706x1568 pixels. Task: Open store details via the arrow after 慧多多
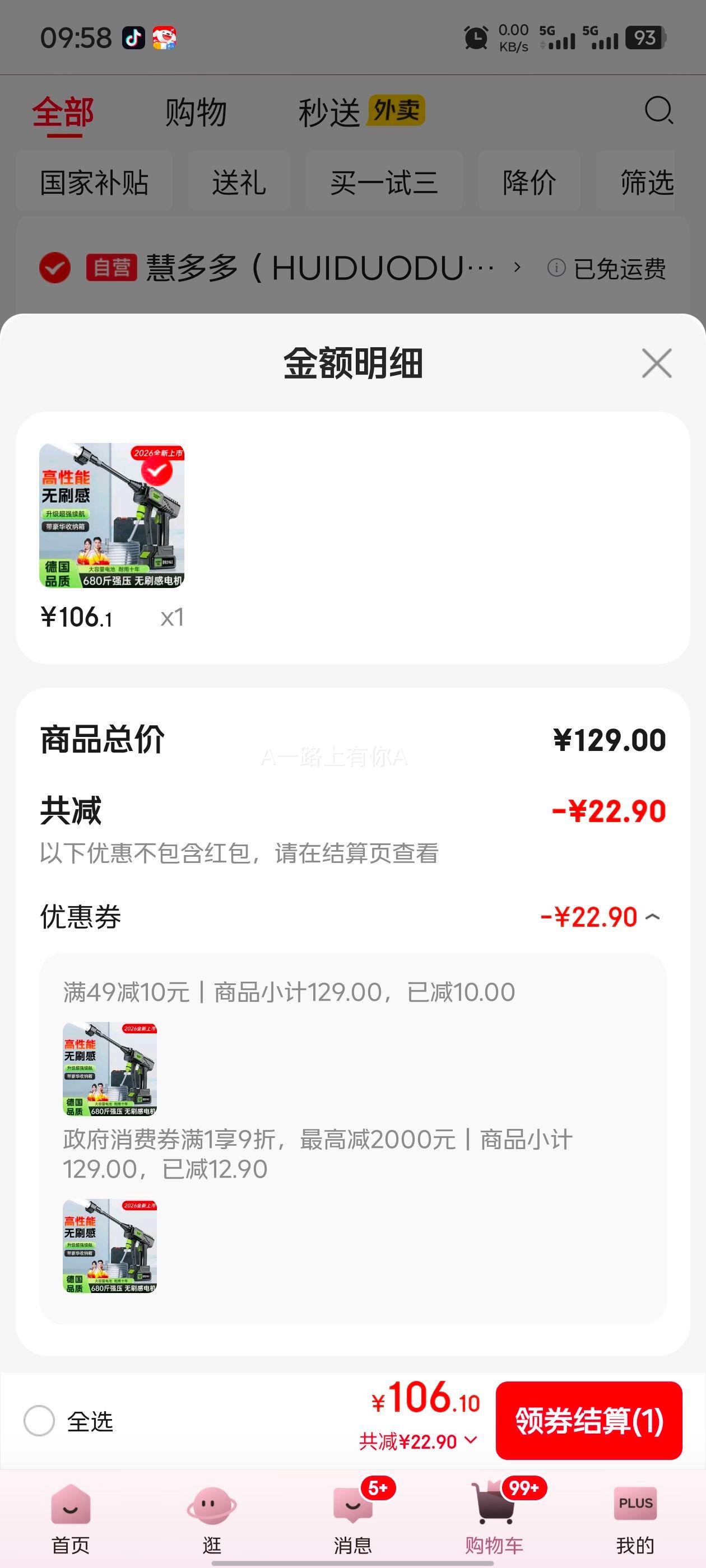[518, 265]
